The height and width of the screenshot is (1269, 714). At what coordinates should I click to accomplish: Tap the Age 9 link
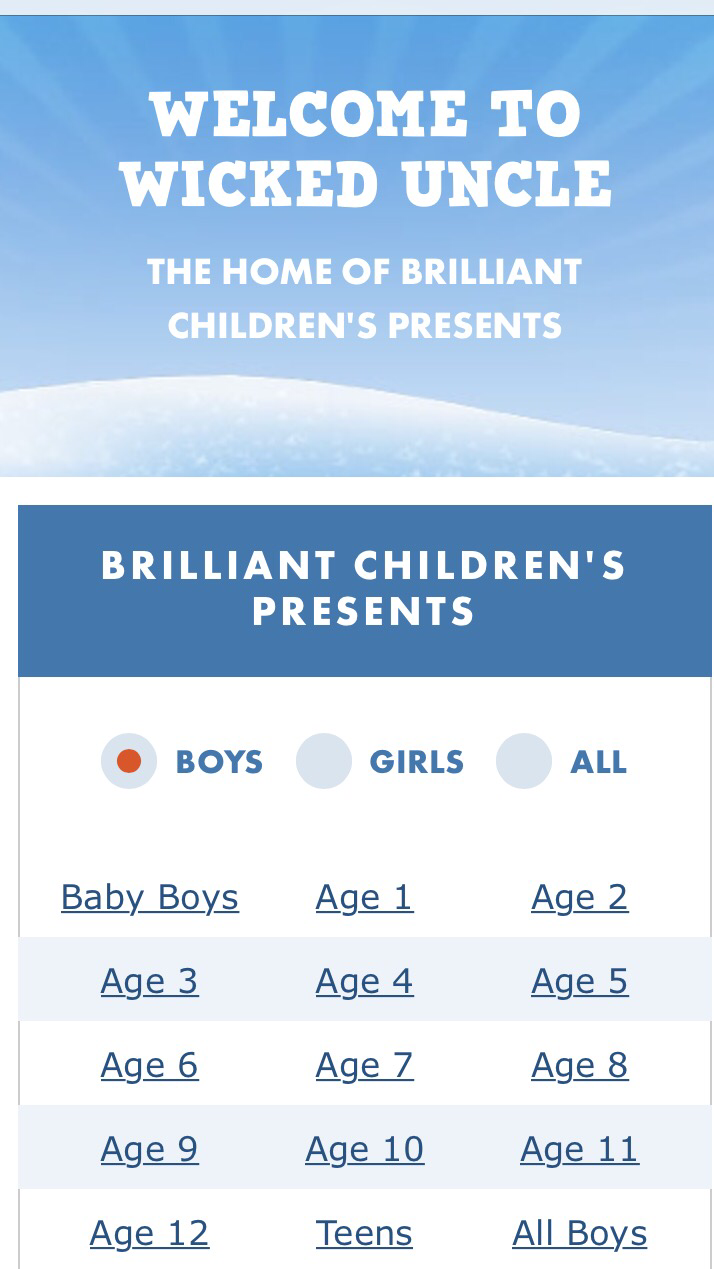point(150,1150)
